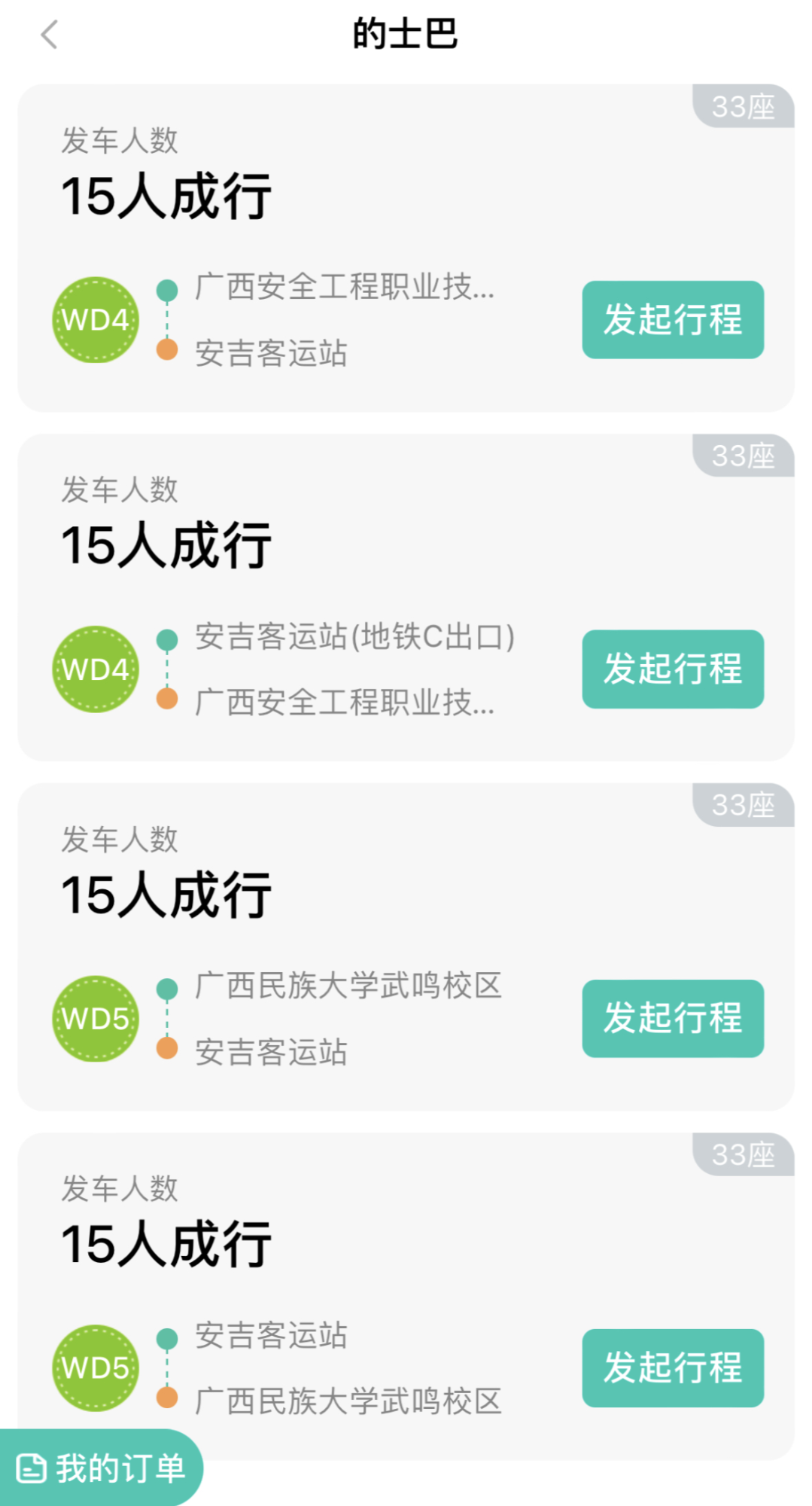Open 我的订单
Screen dimensions: 812x1506
(x=102, y=1468)
